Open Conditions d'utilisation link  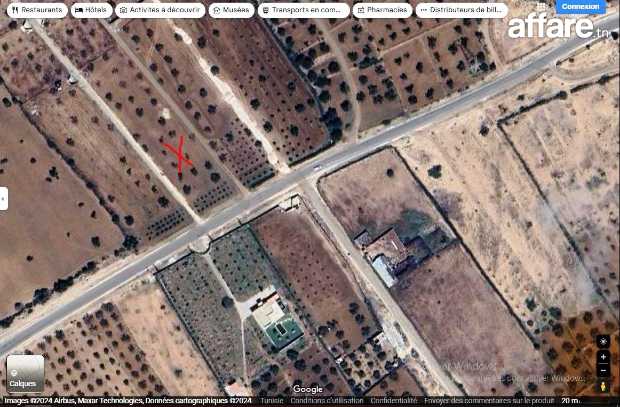coord(327,400)
